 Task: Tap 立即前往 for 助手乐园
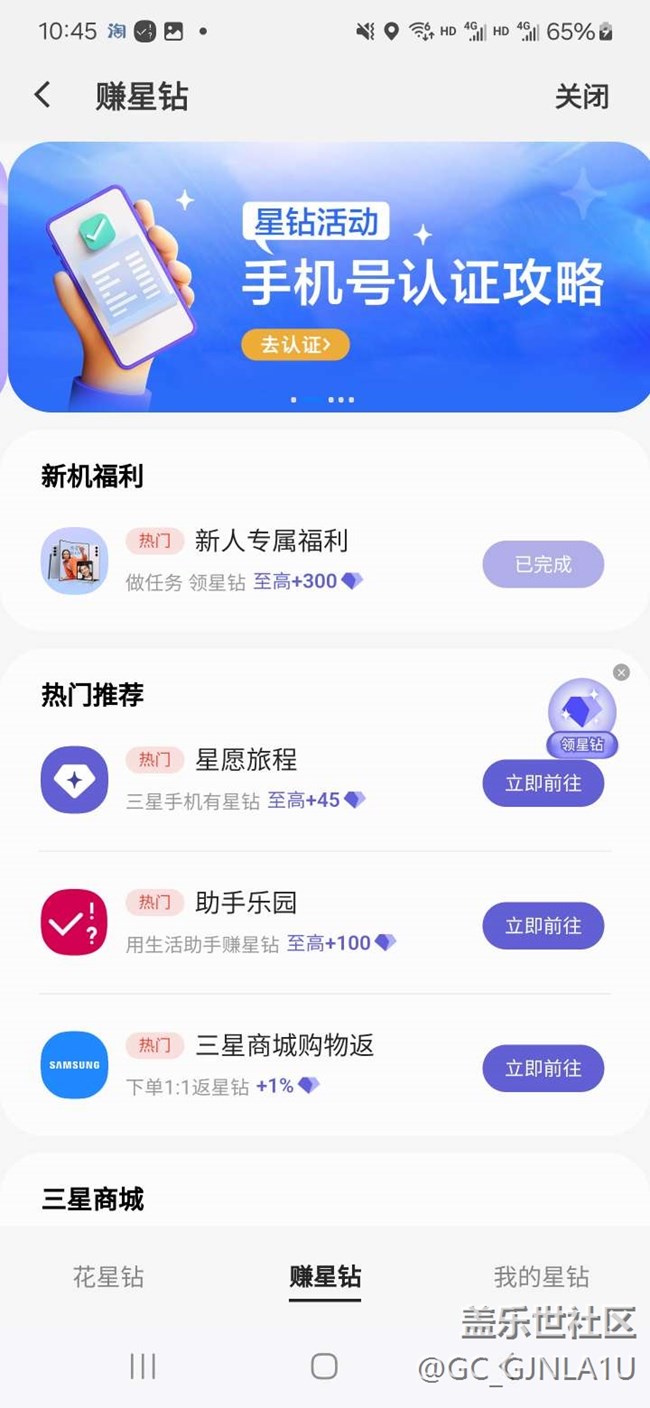point(543,926)
